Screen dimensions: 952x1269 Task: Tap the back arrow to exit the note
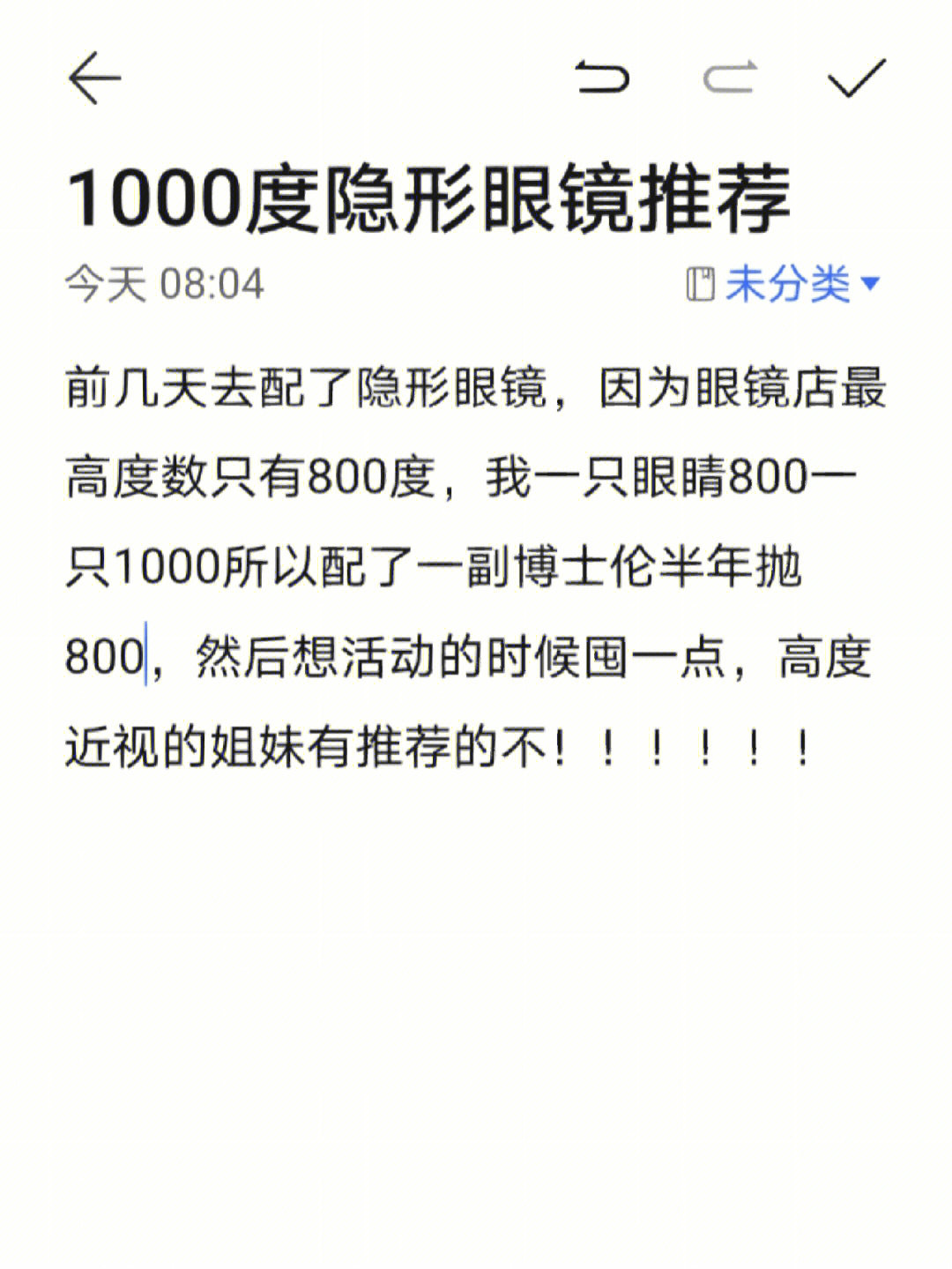(94, 78)
